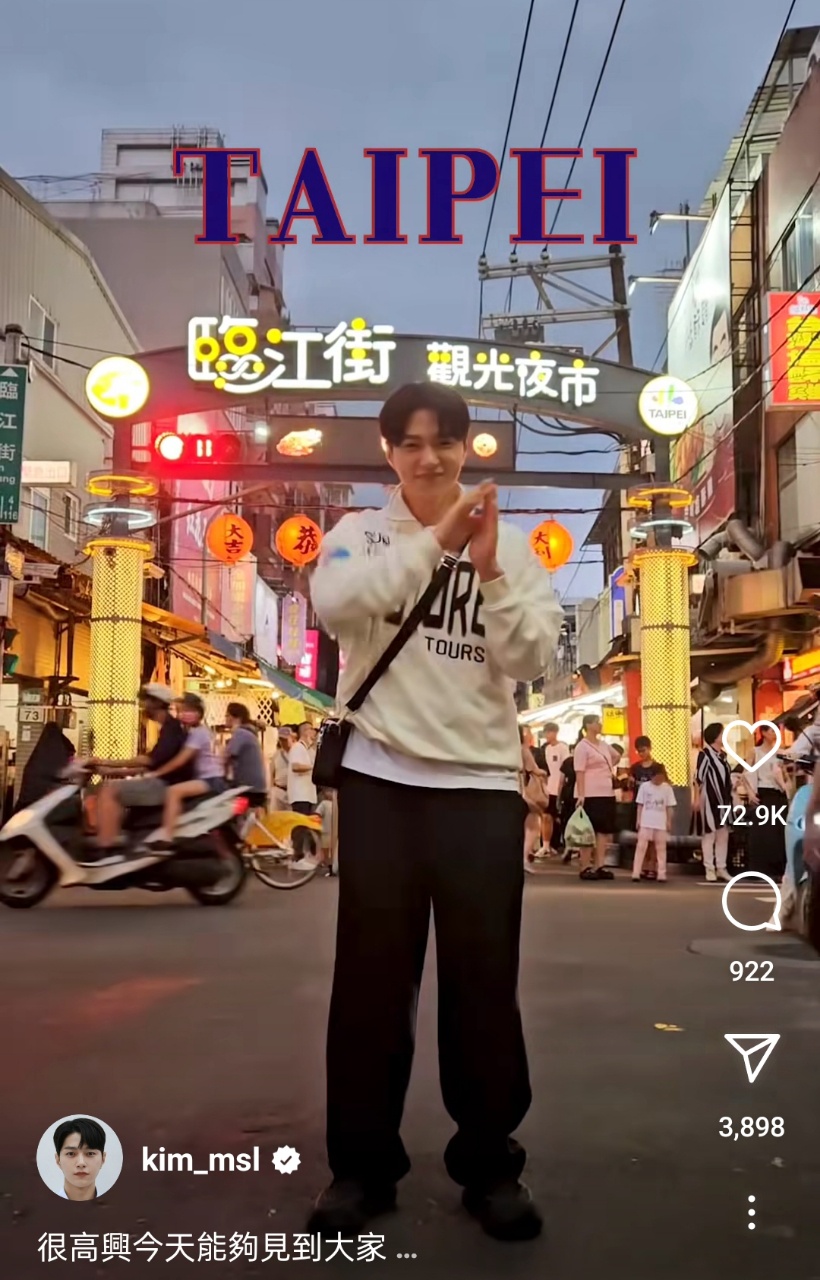Open kim_msl's profile picture
Image resolution: width=820 pixels, height=1280 pixels.
(80, 1158)
